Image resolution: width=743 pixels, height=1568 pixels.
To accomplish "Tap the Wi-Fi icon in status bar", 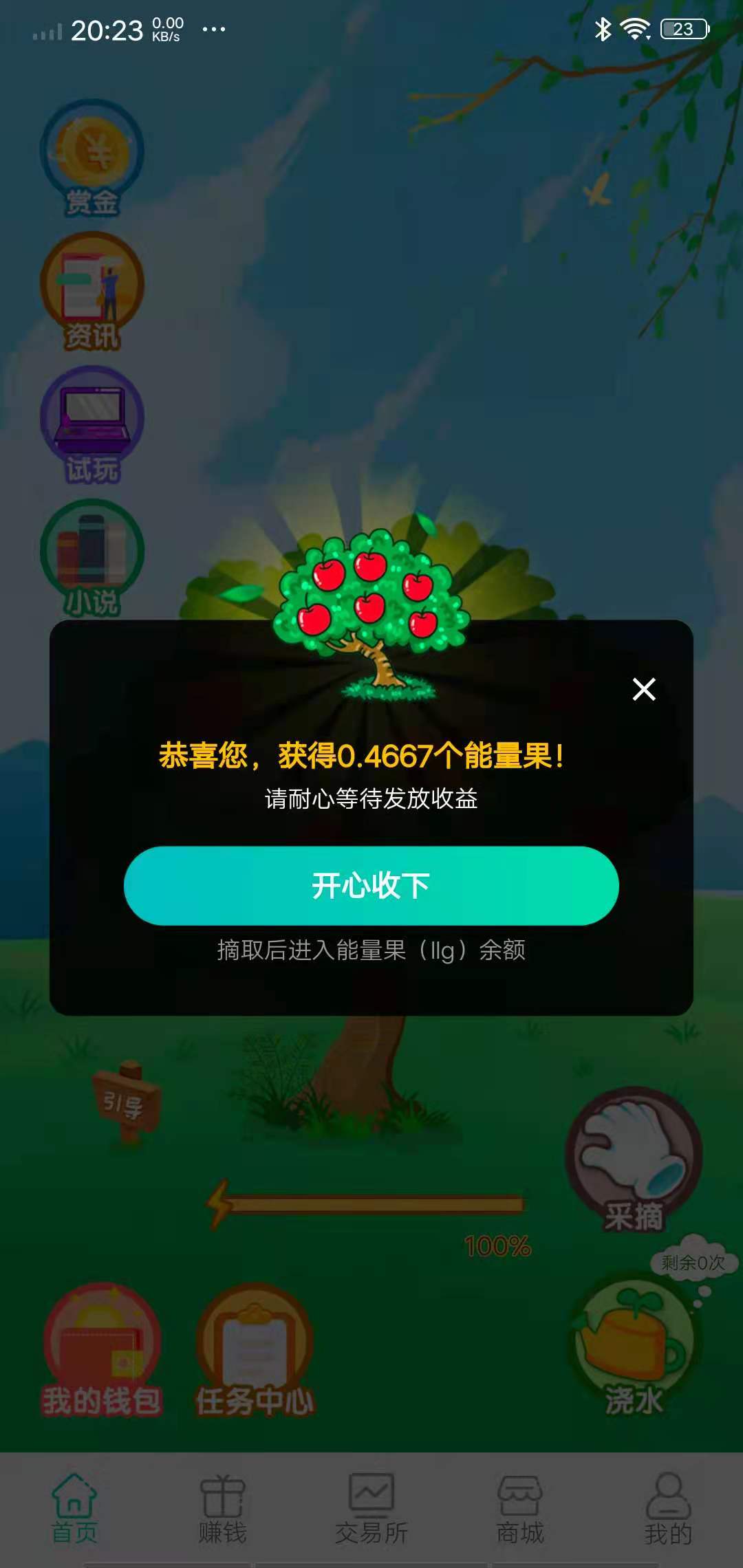I will (x=636, y=28).
